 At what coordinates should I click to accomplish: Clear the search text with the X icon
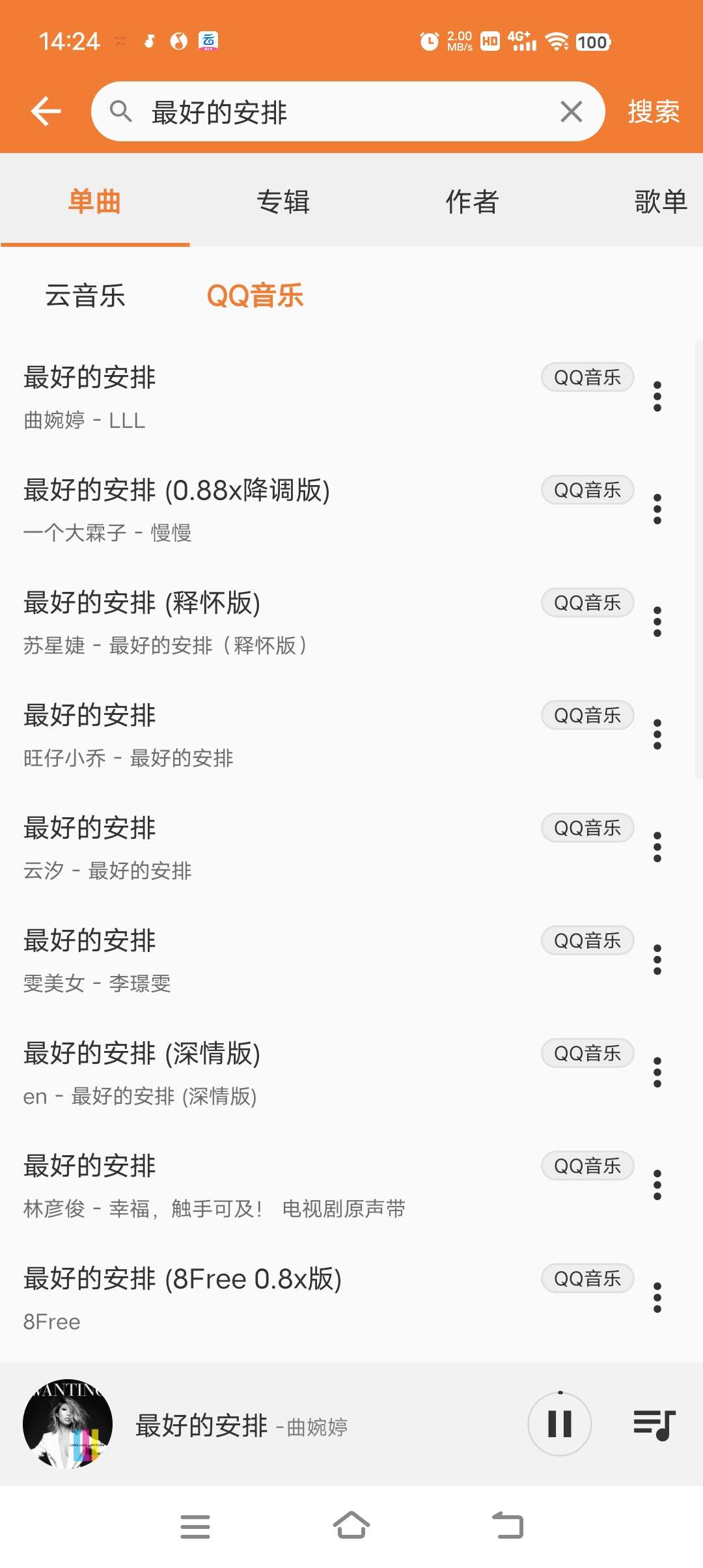point(570,111)
